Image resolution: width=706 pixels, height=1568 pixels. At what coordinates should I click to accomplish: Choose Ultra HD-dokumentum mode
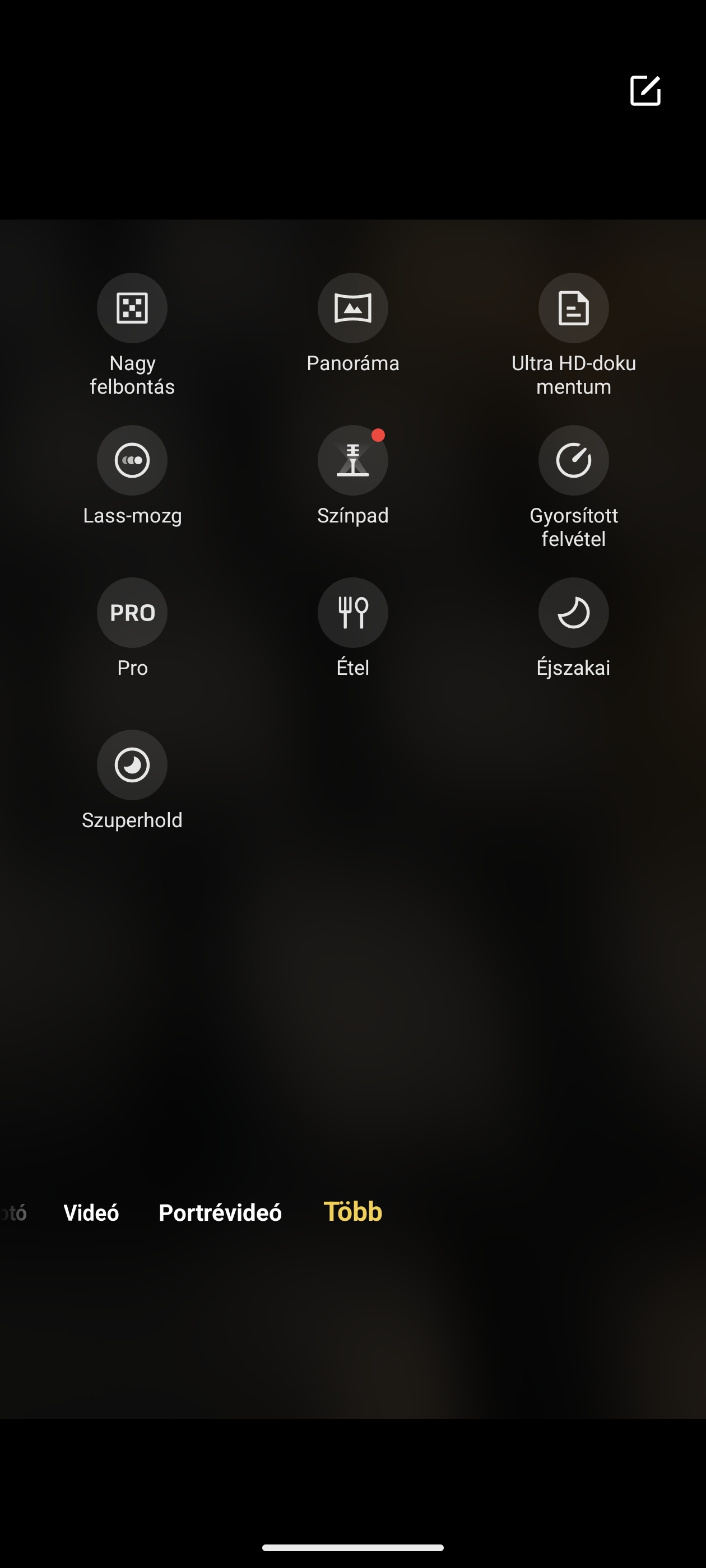(573, 308)
